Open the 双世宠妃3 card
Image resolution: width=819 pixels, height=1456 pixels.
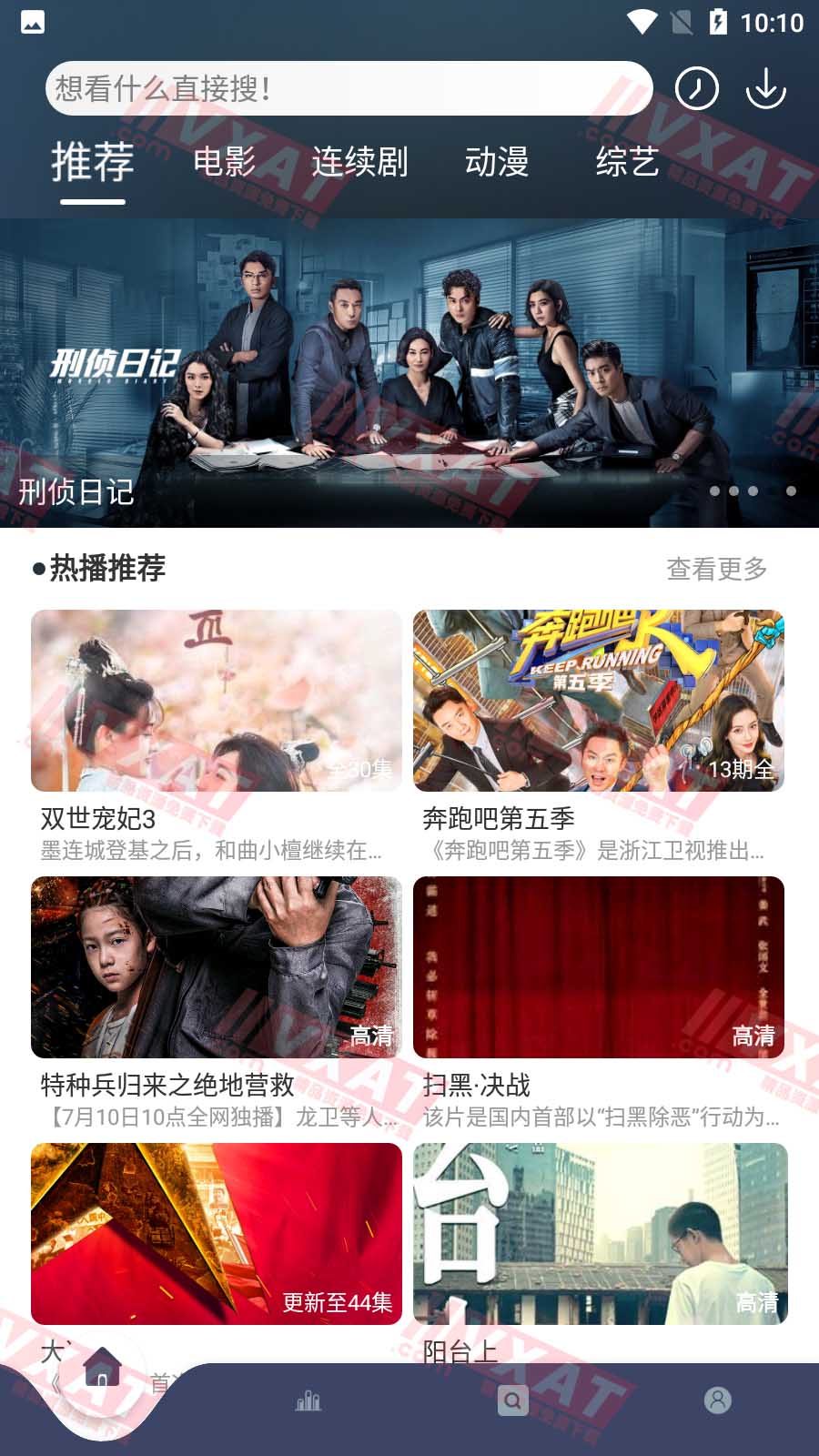click(x=217, y=701)
